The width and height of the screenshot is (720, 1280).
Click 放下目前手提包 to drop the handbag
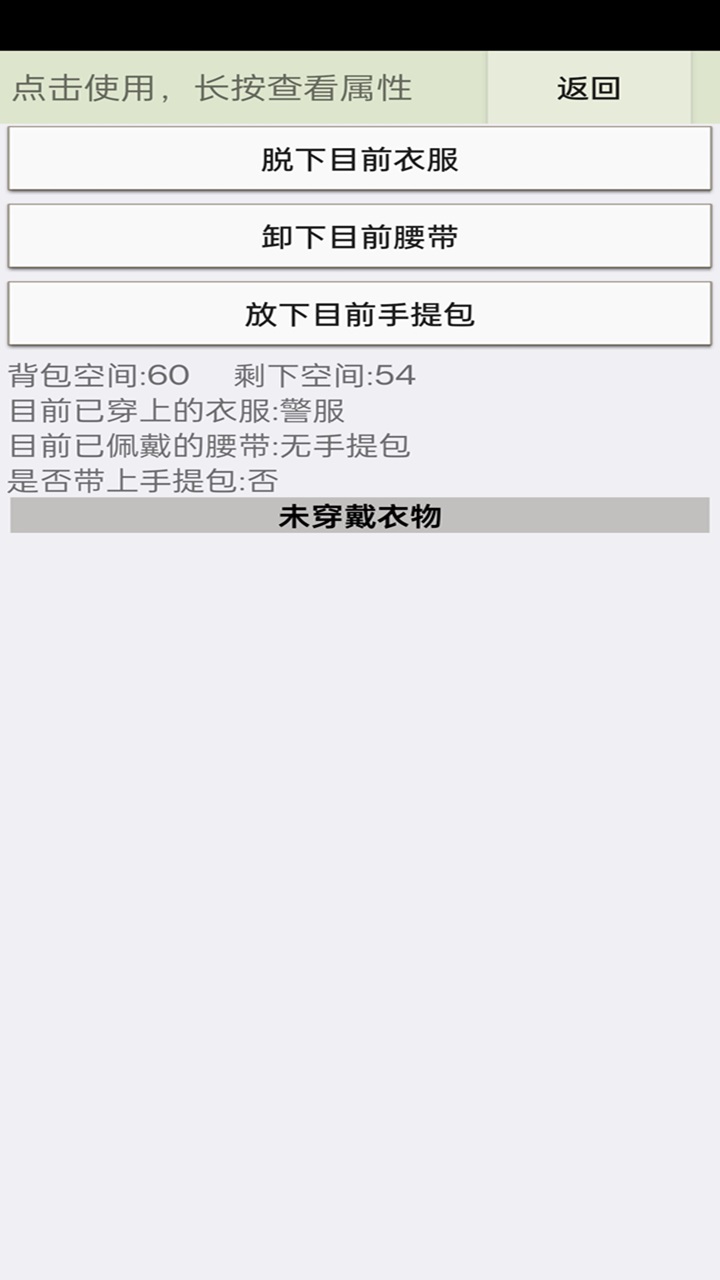pyautogui.click(x=360, y=314)
